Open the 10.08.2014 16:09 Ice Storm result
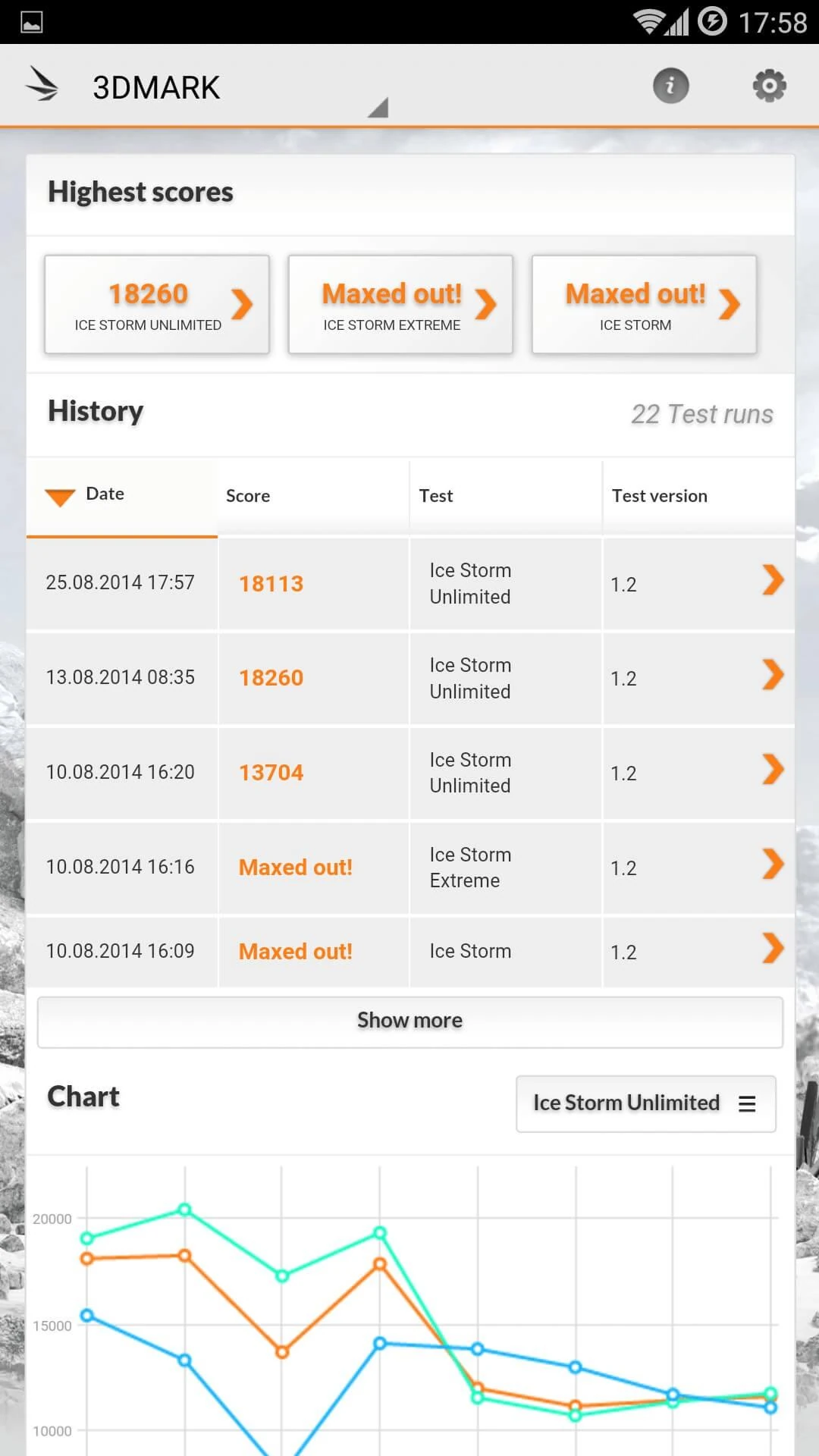This screenshot has height=1456, width=819. [410, 952]
